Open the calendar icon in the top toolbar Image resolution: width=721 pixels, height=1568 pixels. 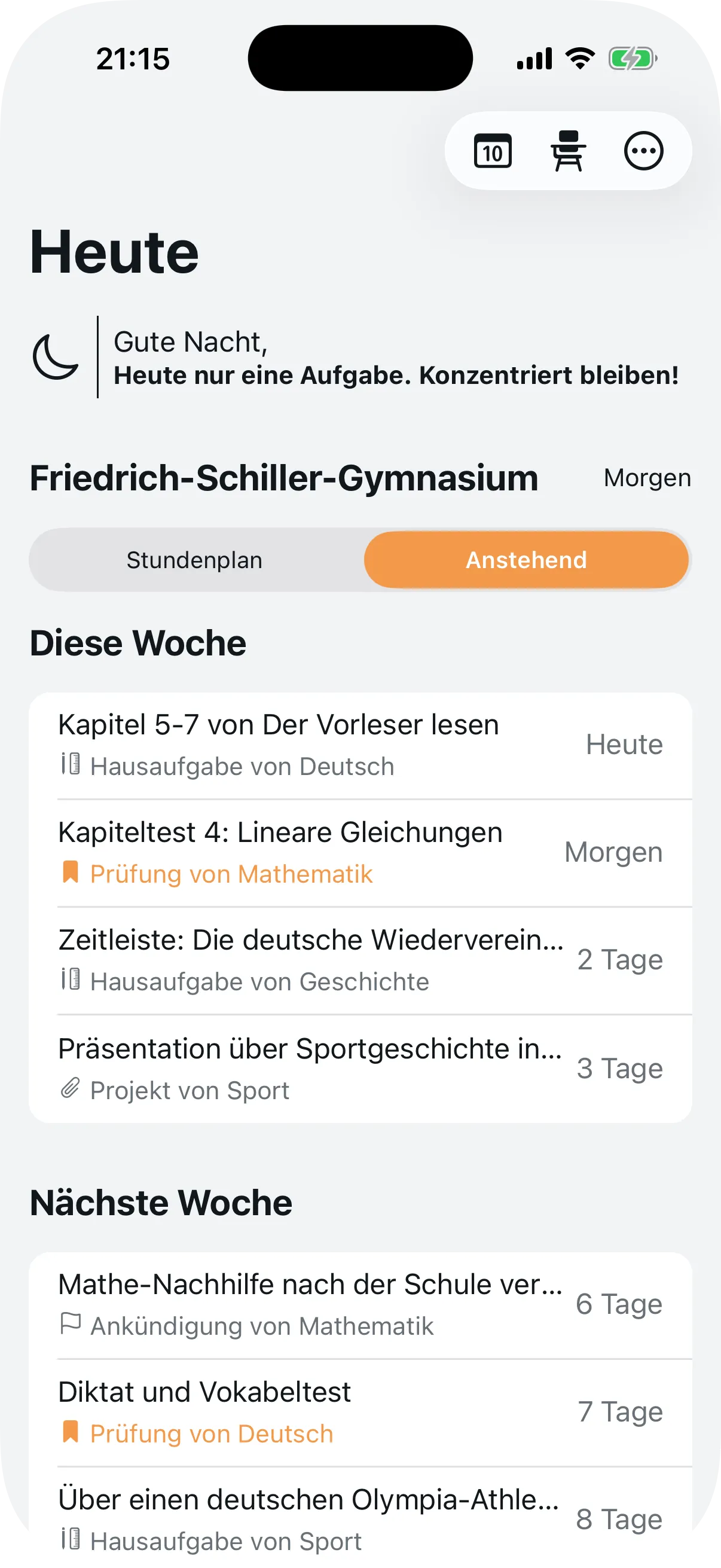(x=493, y=152)
